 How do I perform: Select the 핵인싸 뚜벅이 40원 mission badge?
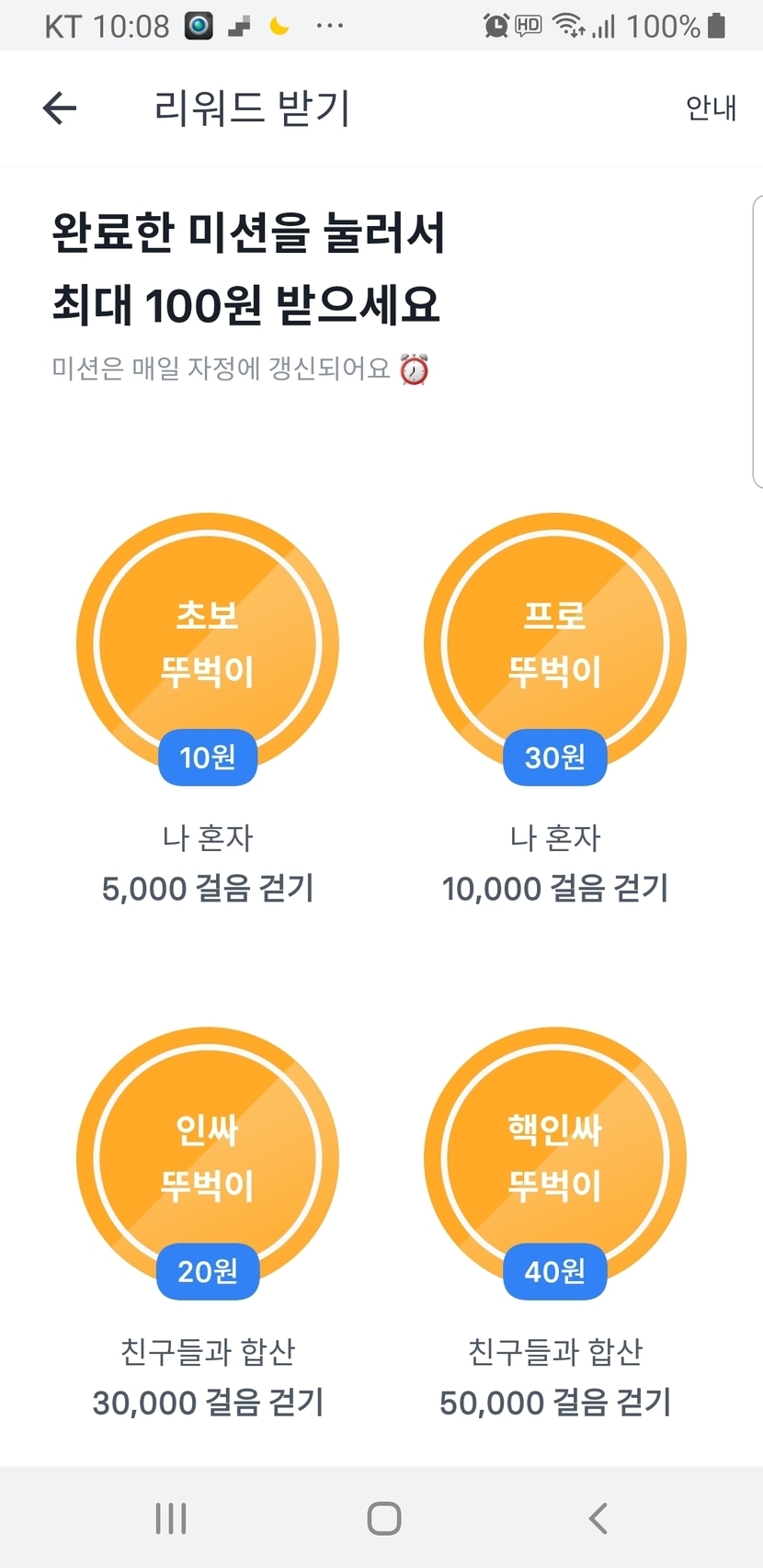554,1159
